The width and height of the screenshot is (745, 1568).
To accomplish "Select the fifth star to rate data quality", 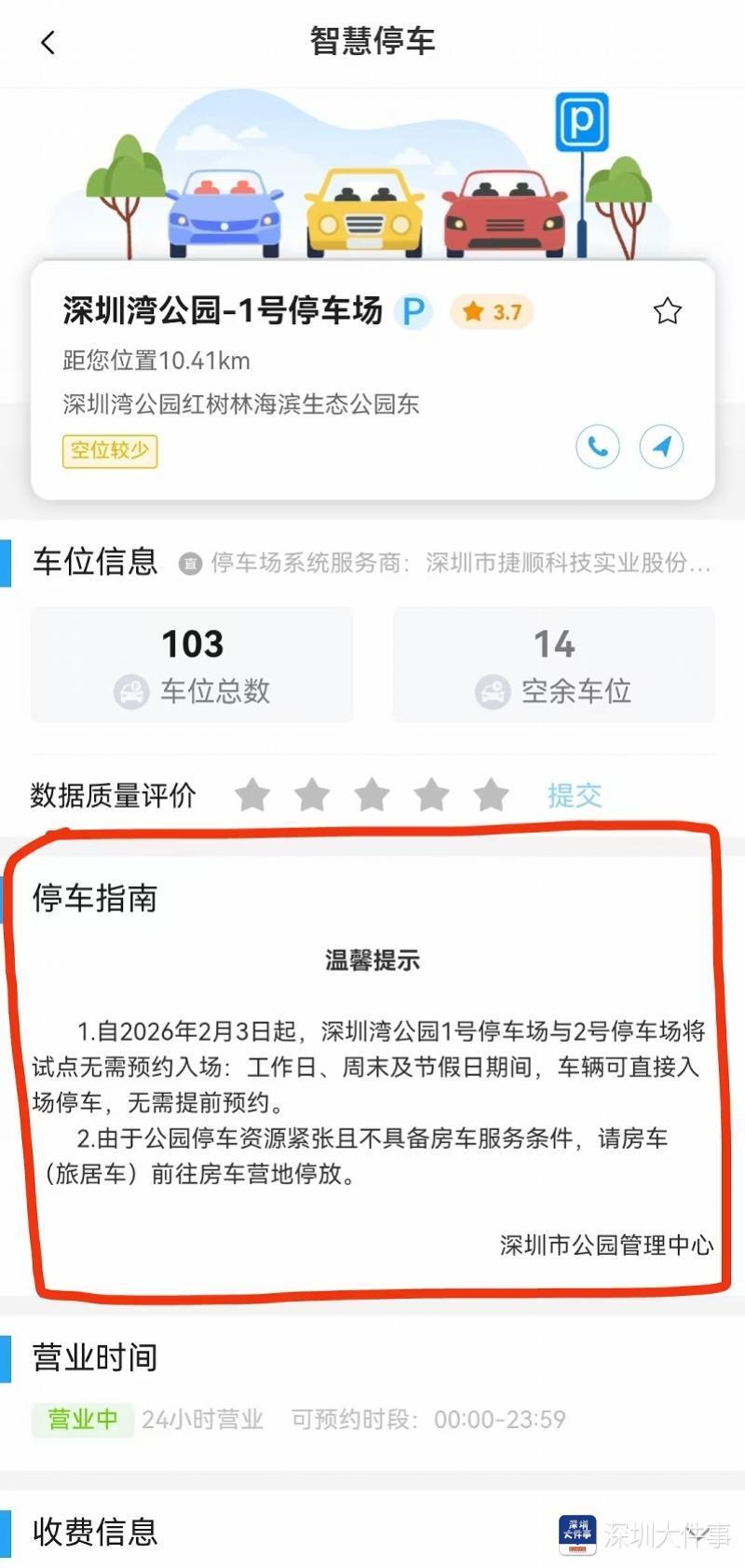I will tap(489, 795).
